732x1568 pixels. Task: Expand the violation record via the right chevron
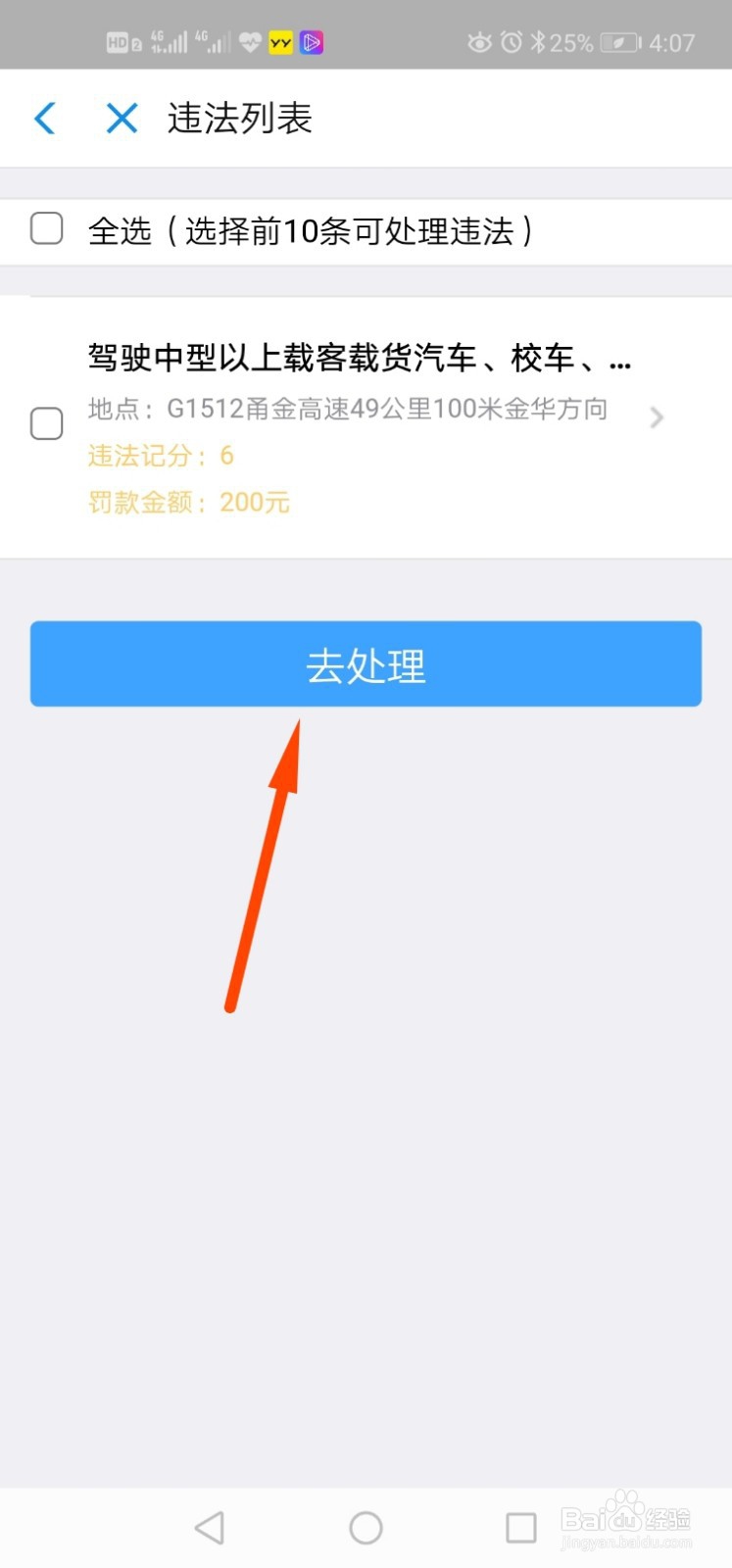(x=657, y=417)
